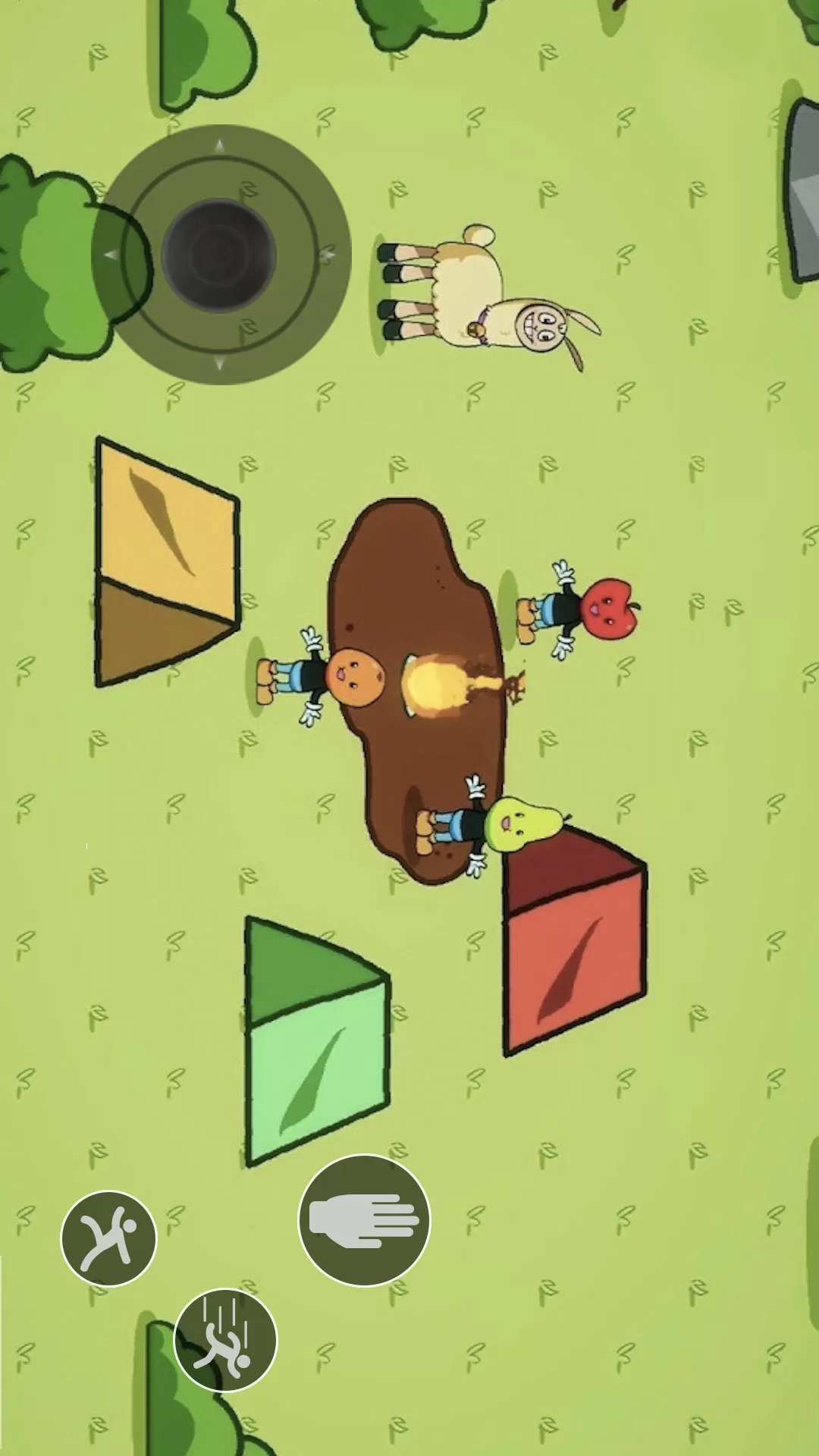The width and height of the screenshot is (819, 1456).
Task: Tap the hand grab action button
Action: click(364, 1220)
